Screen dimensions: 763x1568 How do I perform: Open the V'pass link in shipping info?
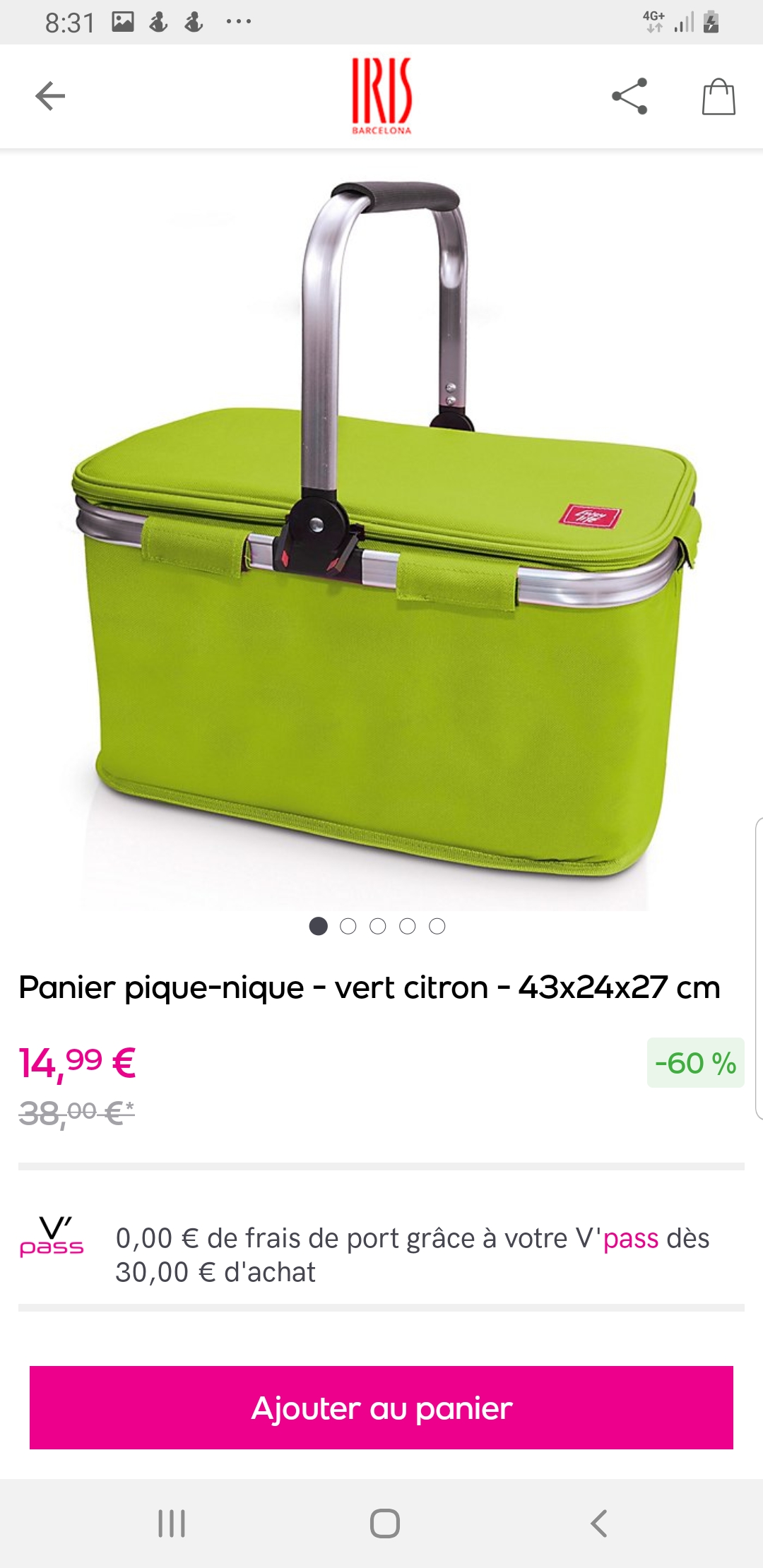[x=630, y=1238]
